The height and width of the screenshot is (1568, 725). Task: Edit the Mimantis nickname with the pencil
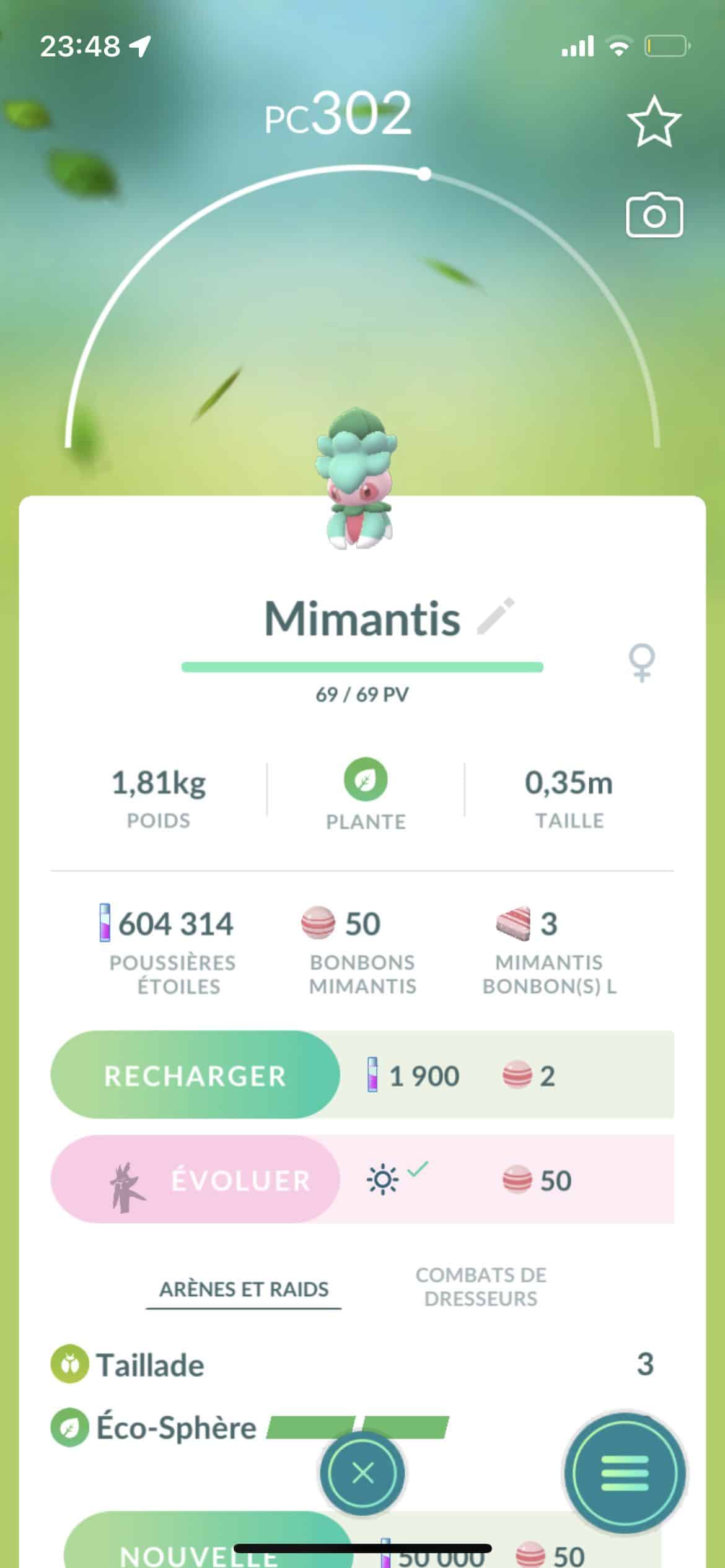[x=496, y=616]
